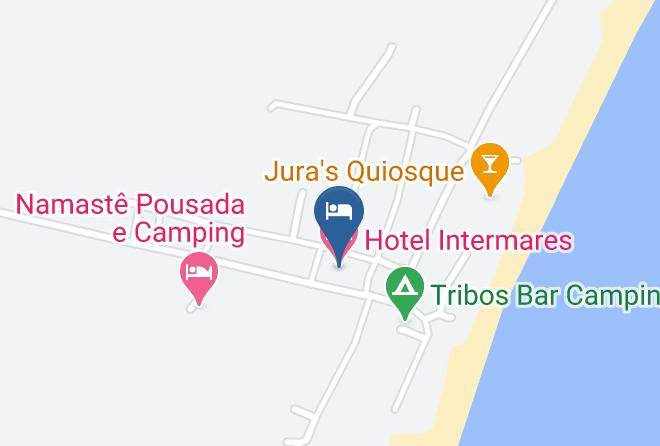The width and height of the screenshot is (660, 446).
Task: Open the Namastê Pousada e Camping marker
Action: [199, 277]
